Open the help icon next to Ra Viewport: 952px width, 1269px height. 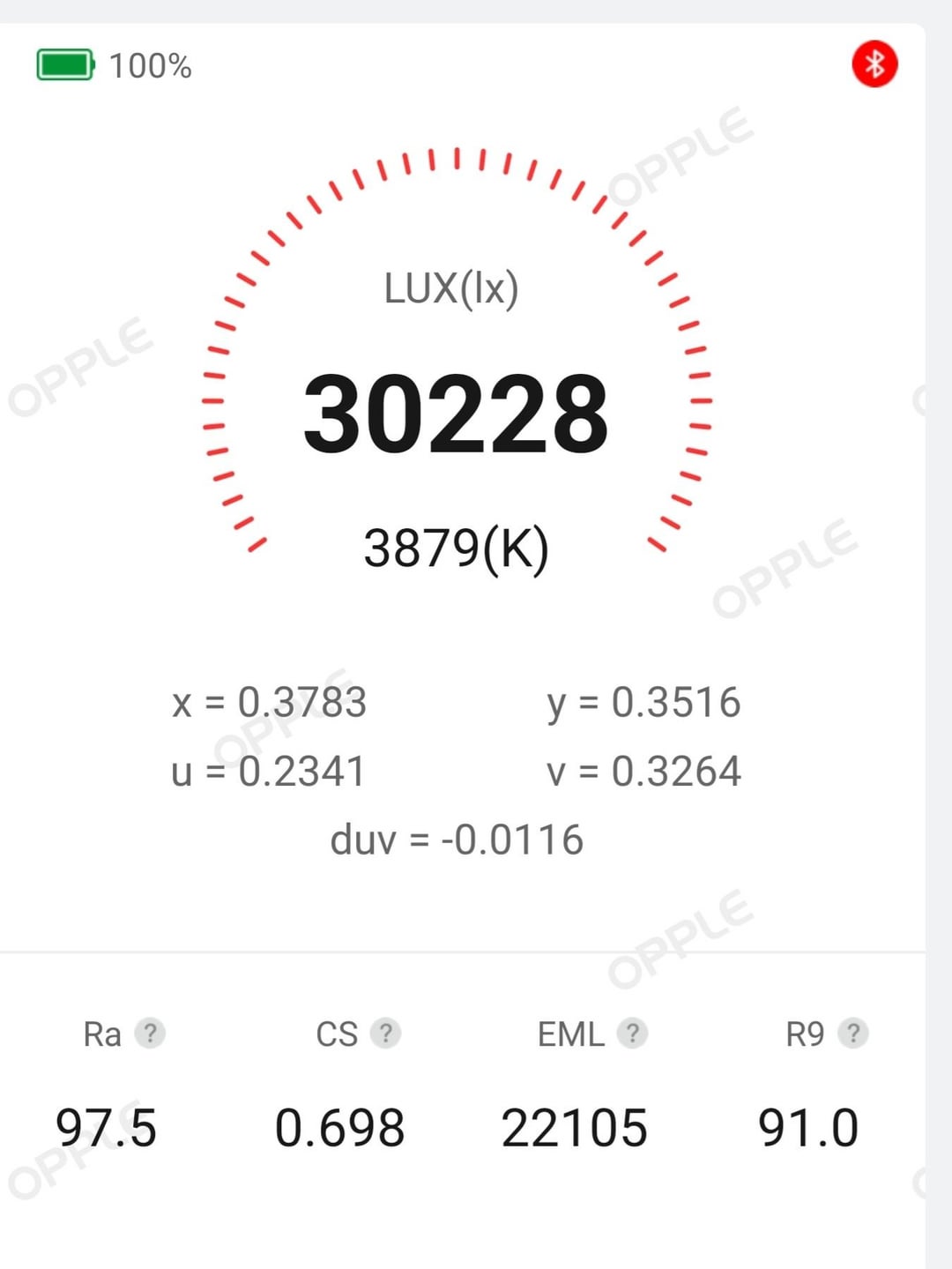pos(150,1033)
